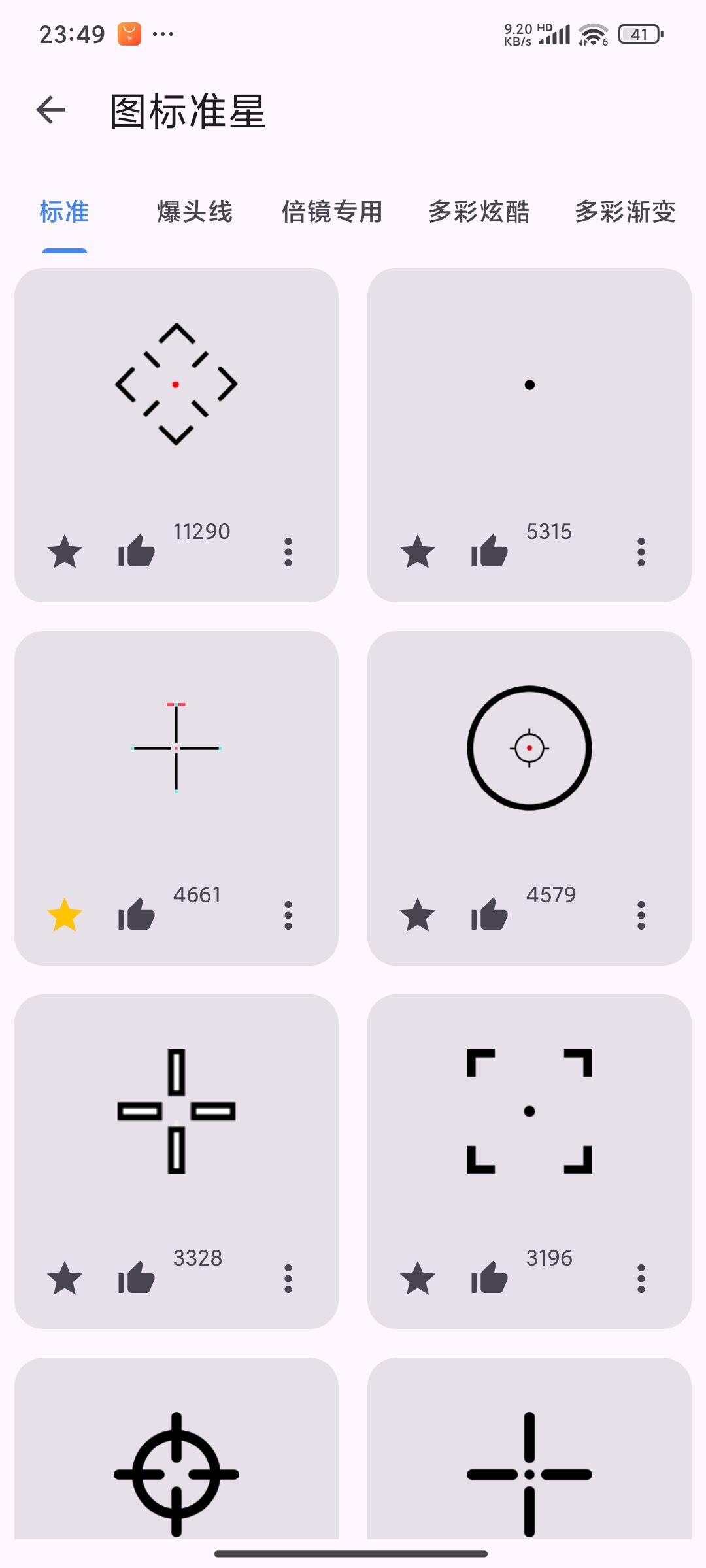
Task: Like the corner-bracket dot crosshair
Action: tap(489, 1281)
